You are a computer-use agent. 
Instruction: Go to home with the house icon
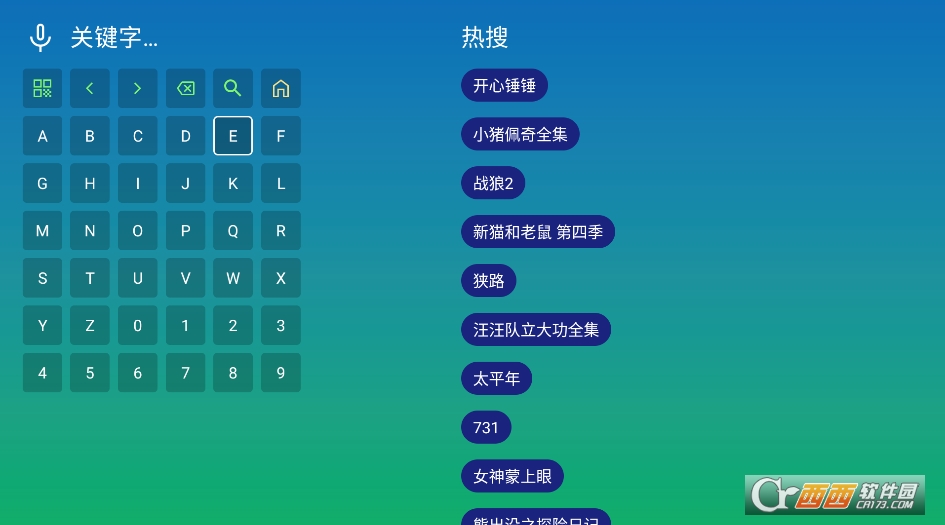(x=281, y=88)
